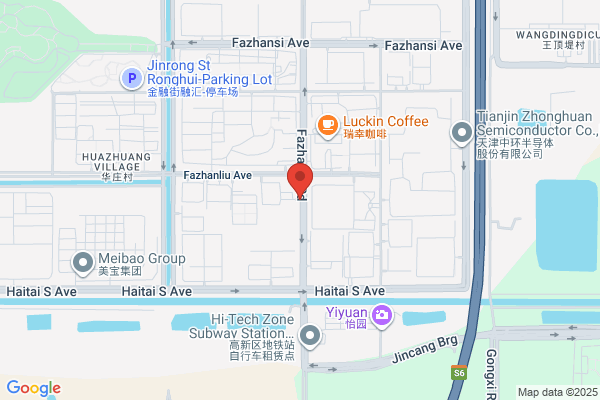View Tianjin Zhonghuan Semiconductor Co. marker
The image size is (600, 400).
point(462,134)
